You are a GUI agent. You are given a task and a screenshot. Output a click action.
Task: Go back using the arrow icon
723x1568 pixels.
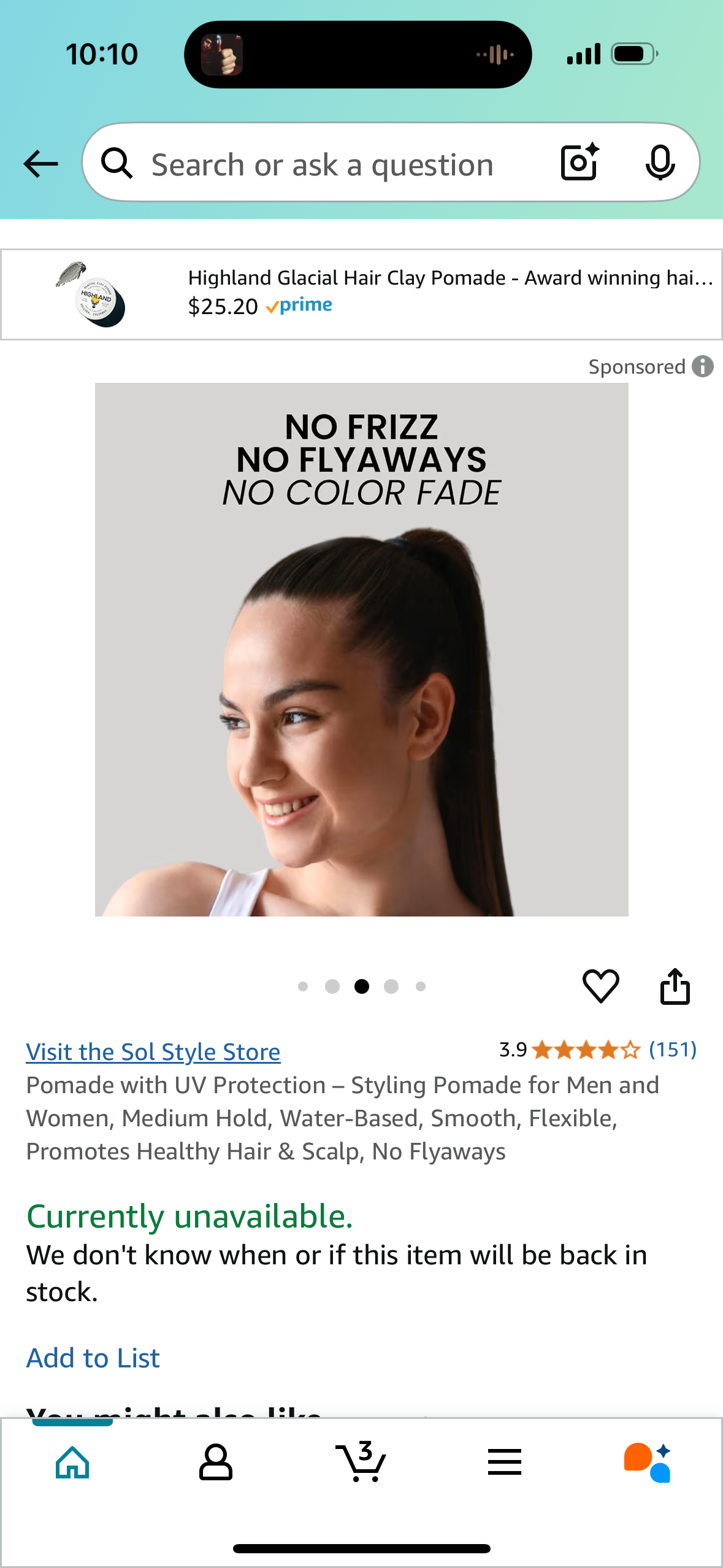point(40,164)
